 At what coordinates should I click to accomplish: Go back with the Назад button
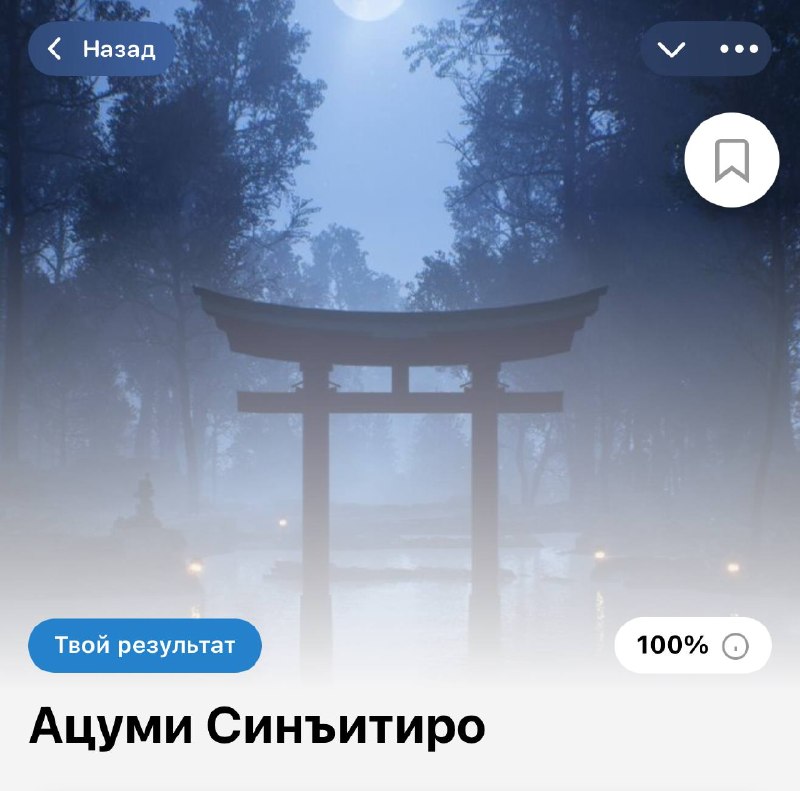[x=102, y=49]
